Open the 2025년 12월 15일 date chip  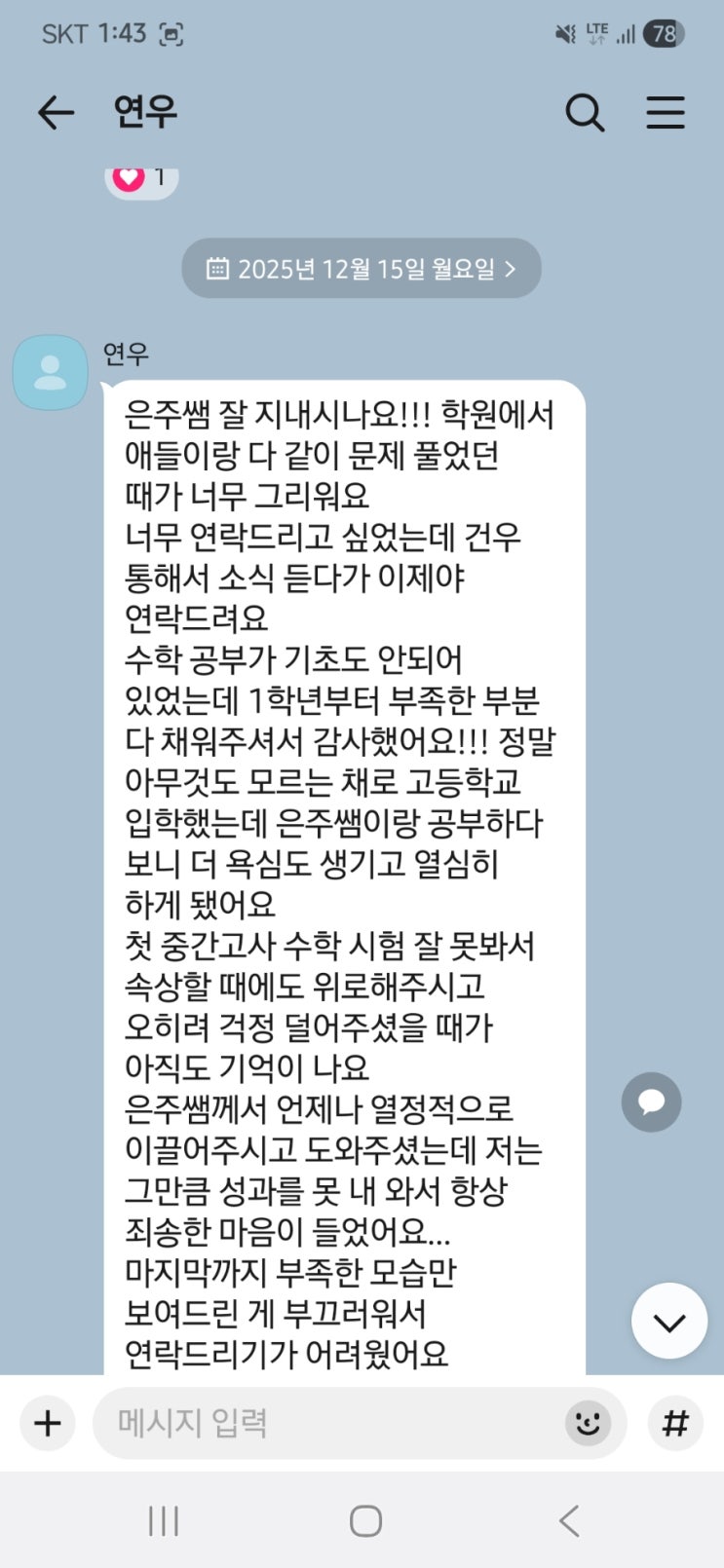point(362,269)
